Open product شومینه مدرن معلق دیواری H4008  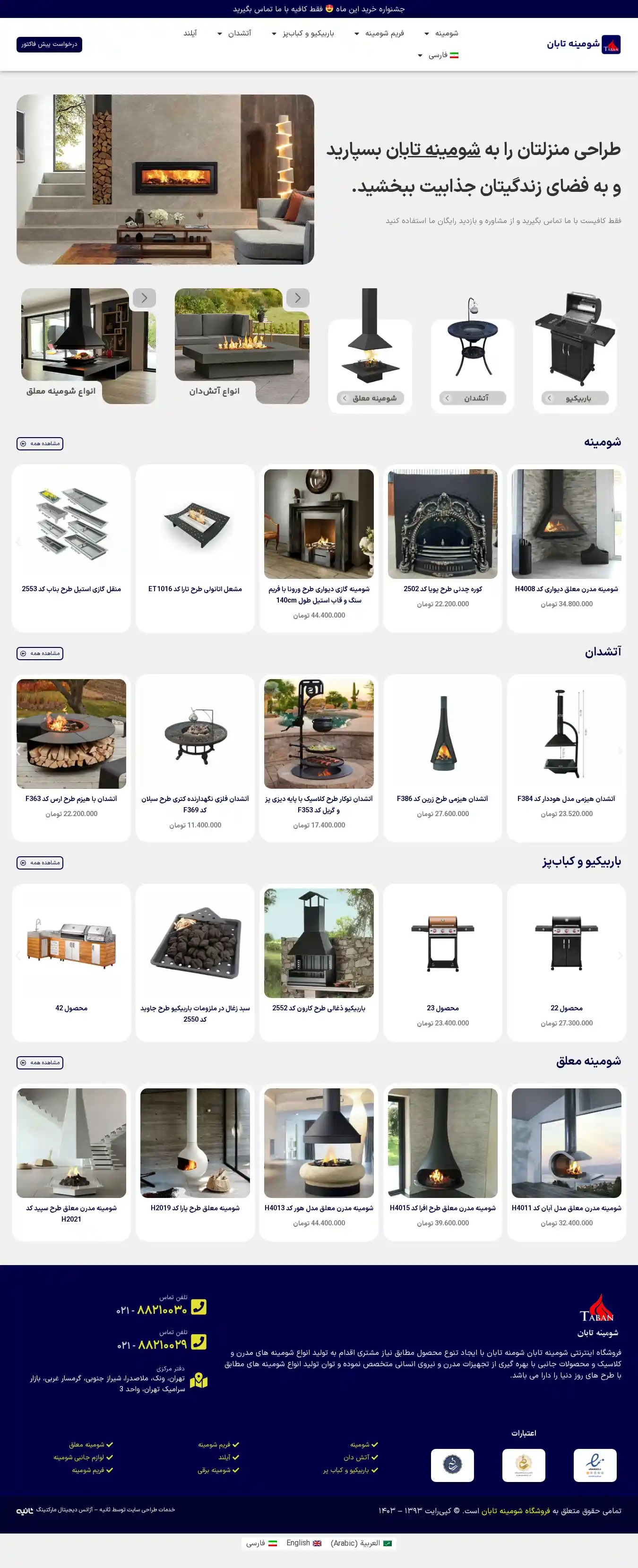coord(566,589)
